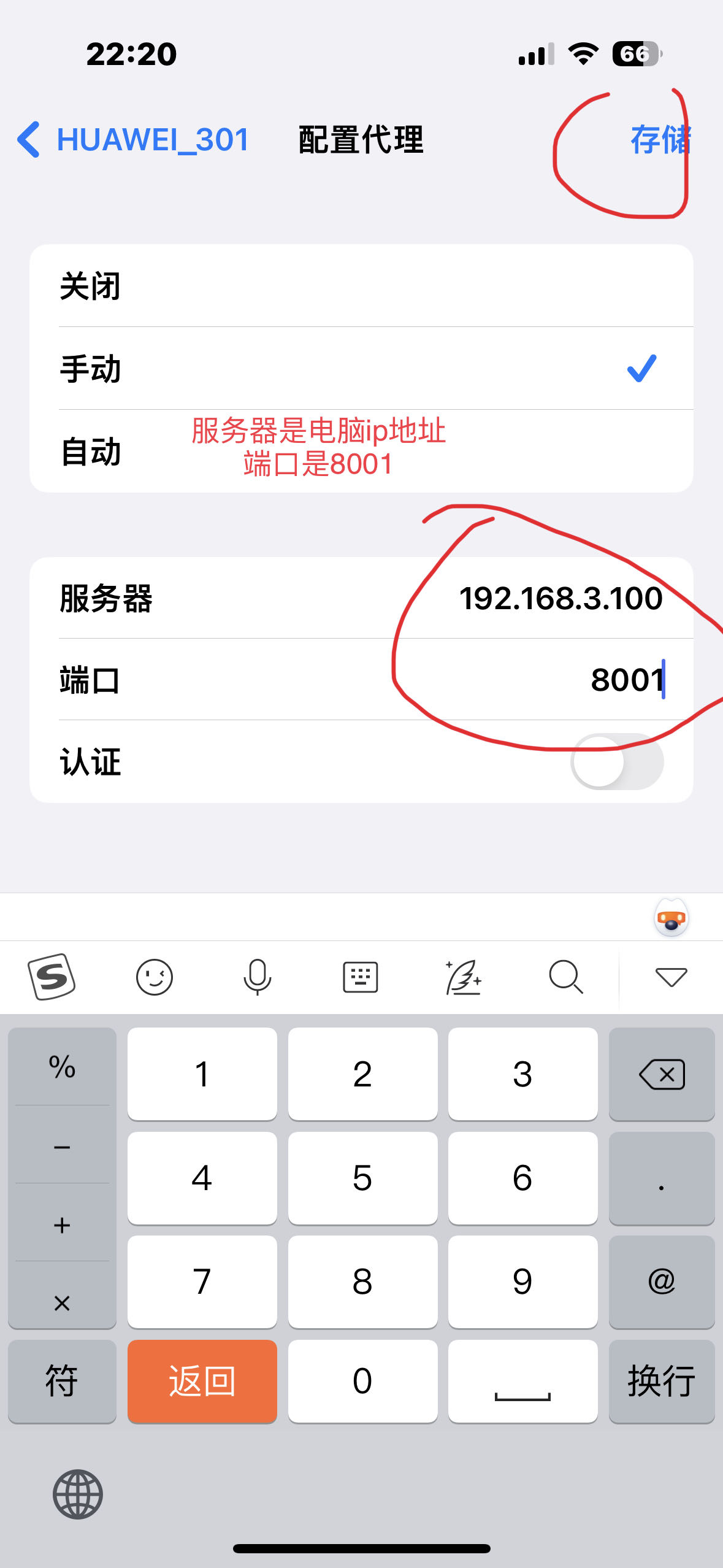This screenshot has width=723, height=1568.
Task: Open the emoji panel in keyboard toolbar
Action: pyautogui.click(x=154, y=977)
